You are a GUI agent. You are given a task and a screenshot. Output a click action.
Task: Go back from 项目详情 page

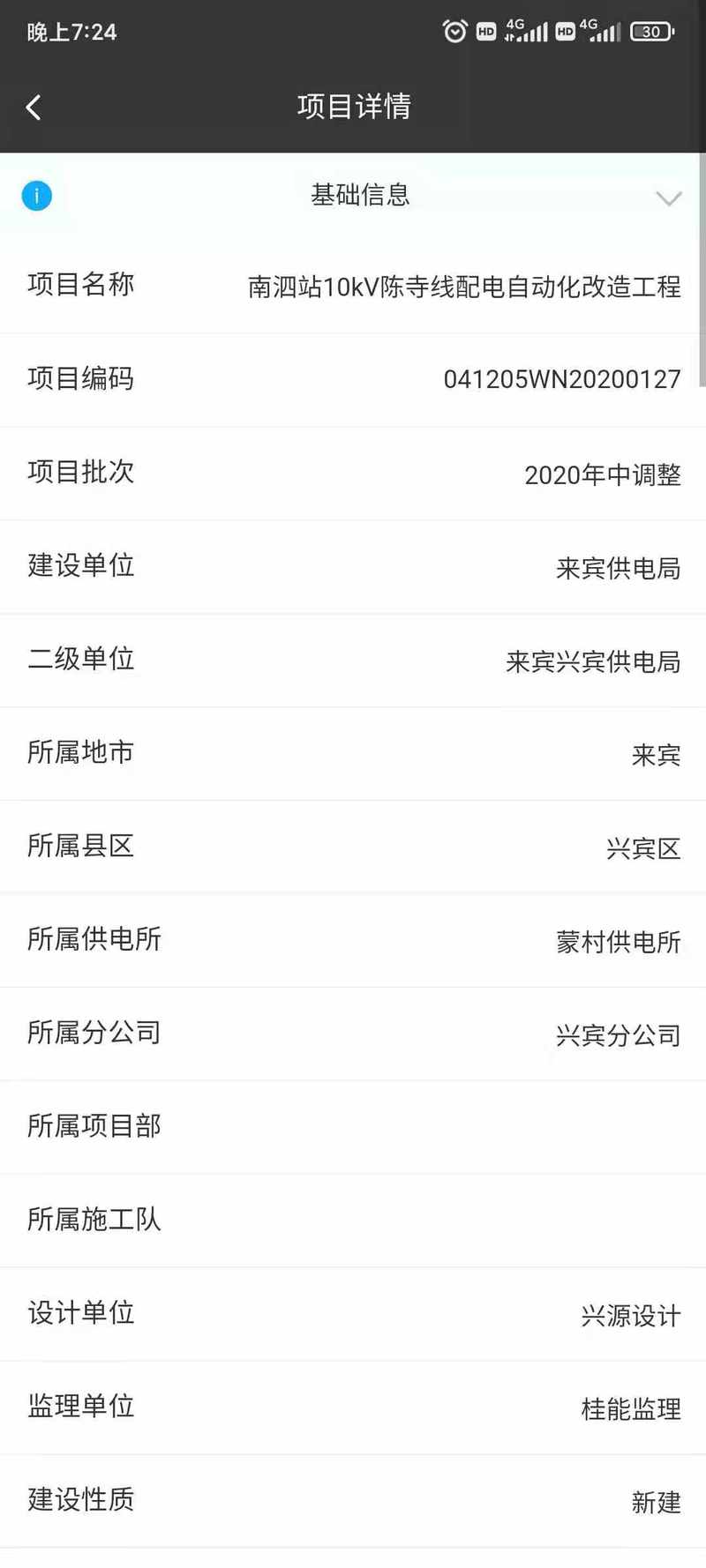[34, 108]
